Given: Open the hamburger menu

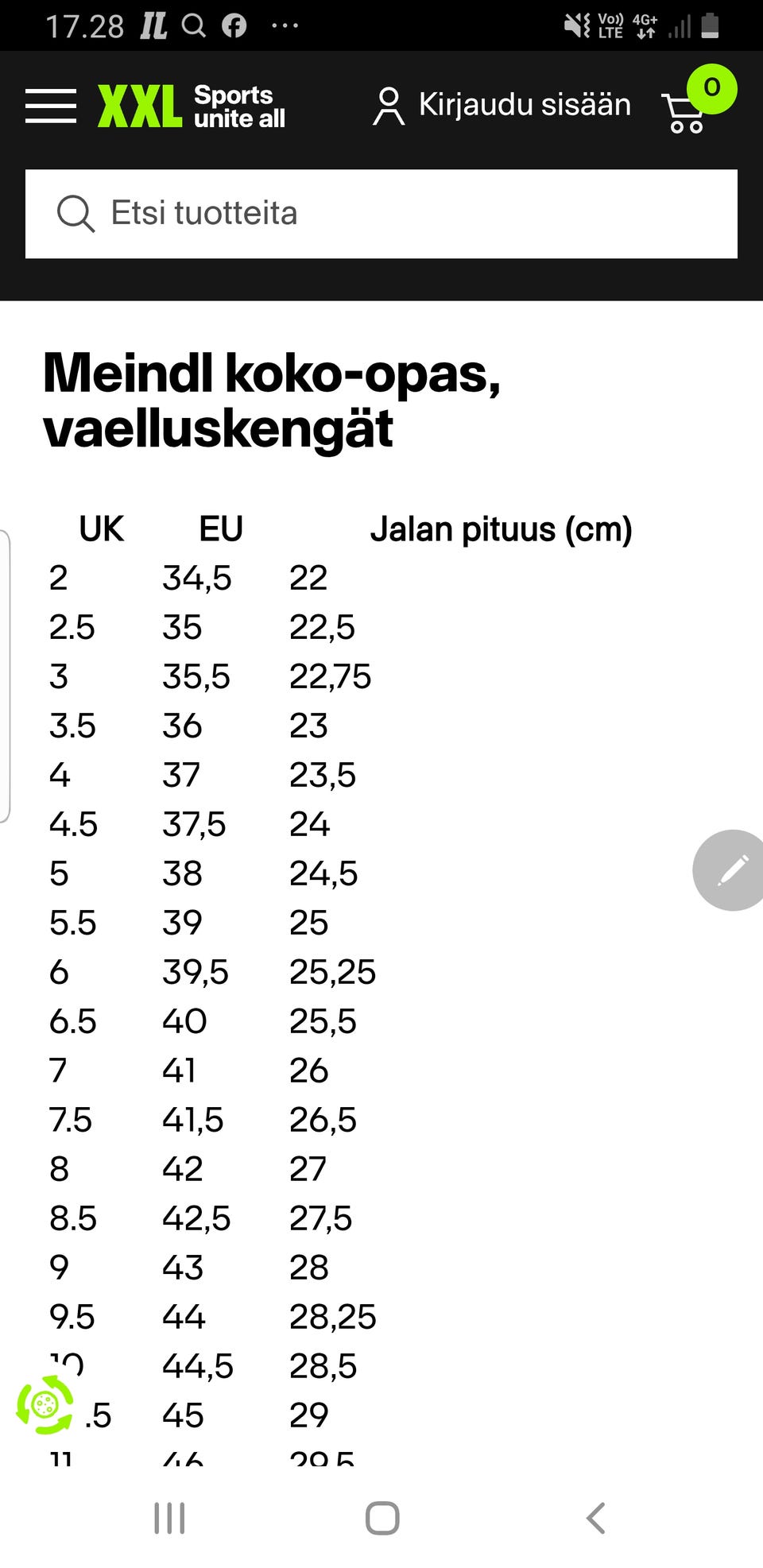Looking at the screenshot, I should (x=51, y=106).
